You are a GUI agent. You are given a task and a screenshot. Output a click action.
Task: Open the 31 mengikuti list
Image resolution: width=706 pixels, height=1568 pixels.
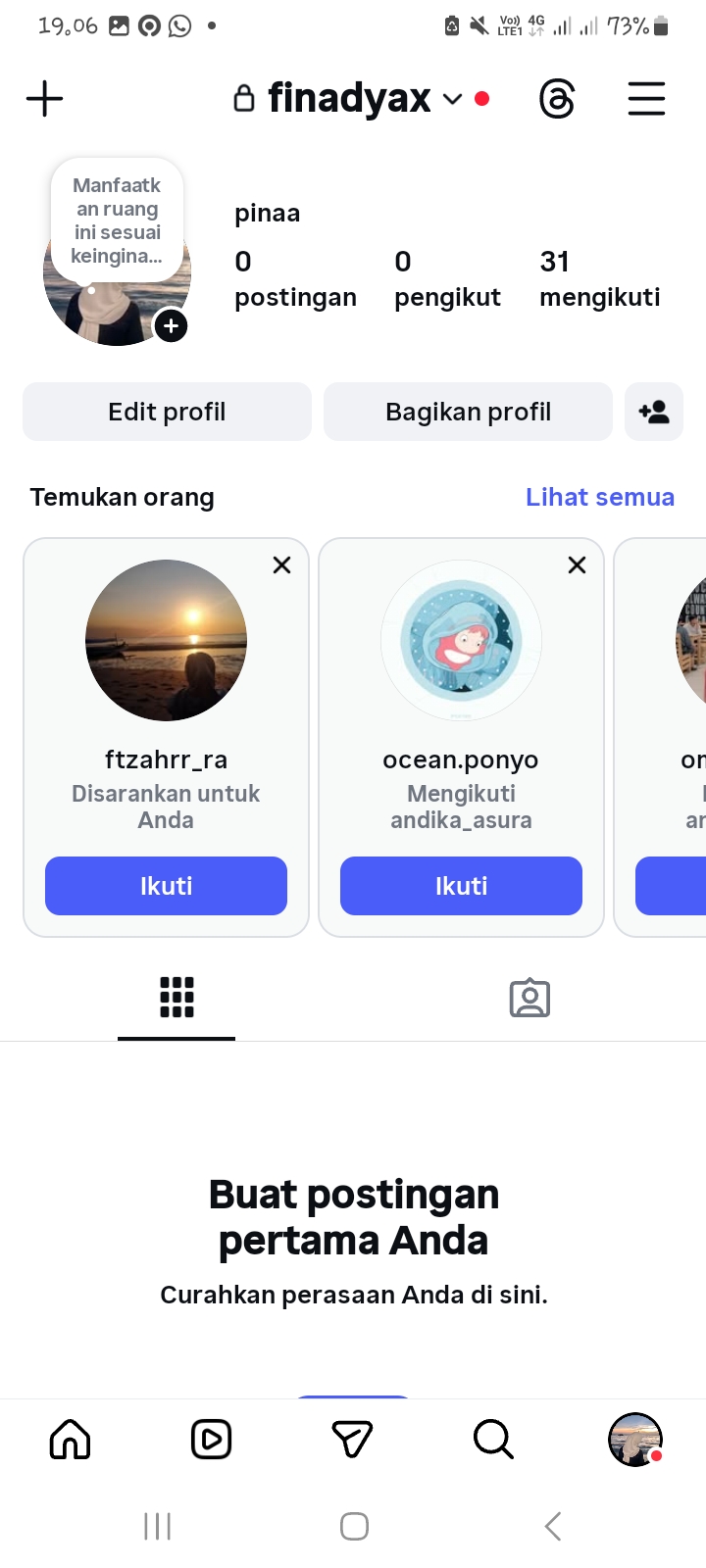click(599, 278)
